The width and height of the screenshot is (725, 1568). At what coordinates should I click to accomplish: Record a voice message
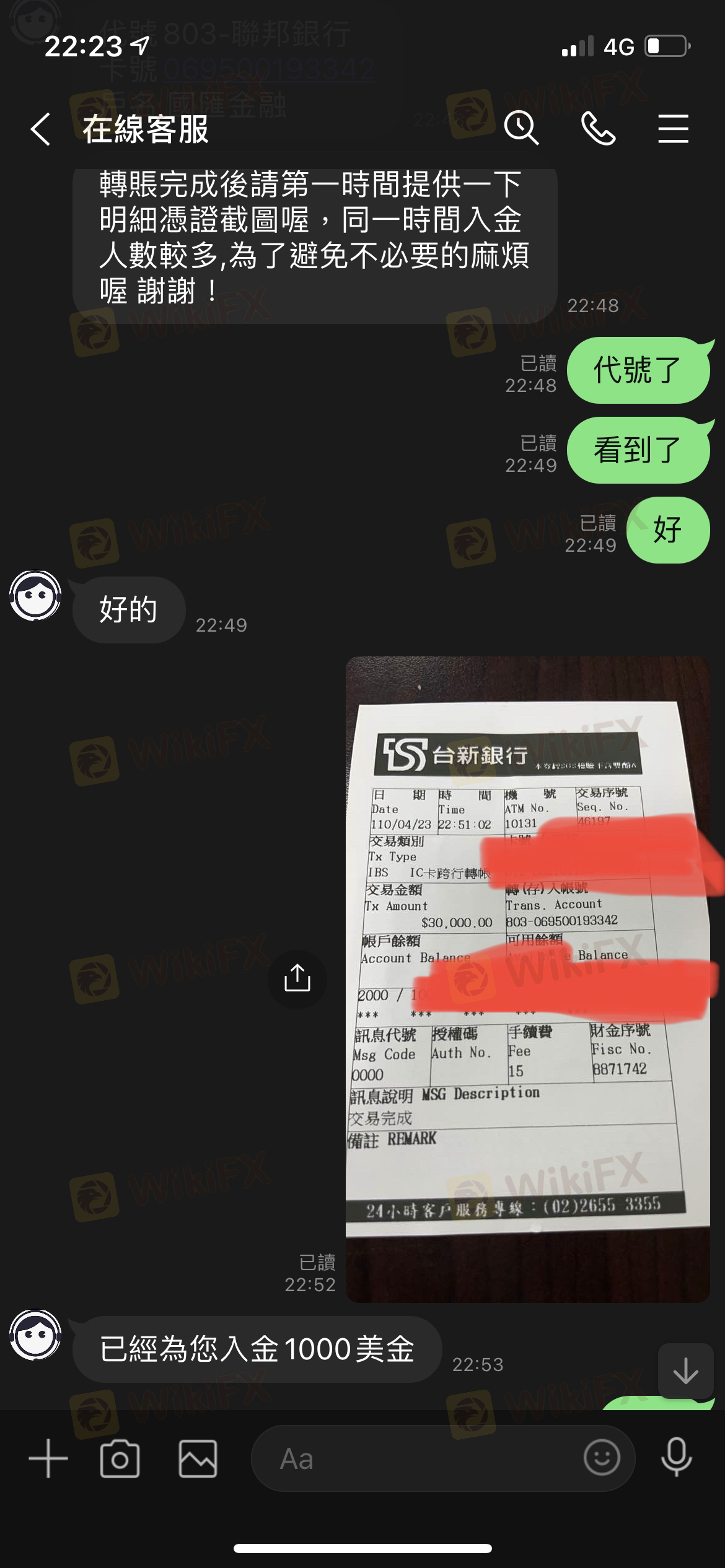tap(676, 1458)
